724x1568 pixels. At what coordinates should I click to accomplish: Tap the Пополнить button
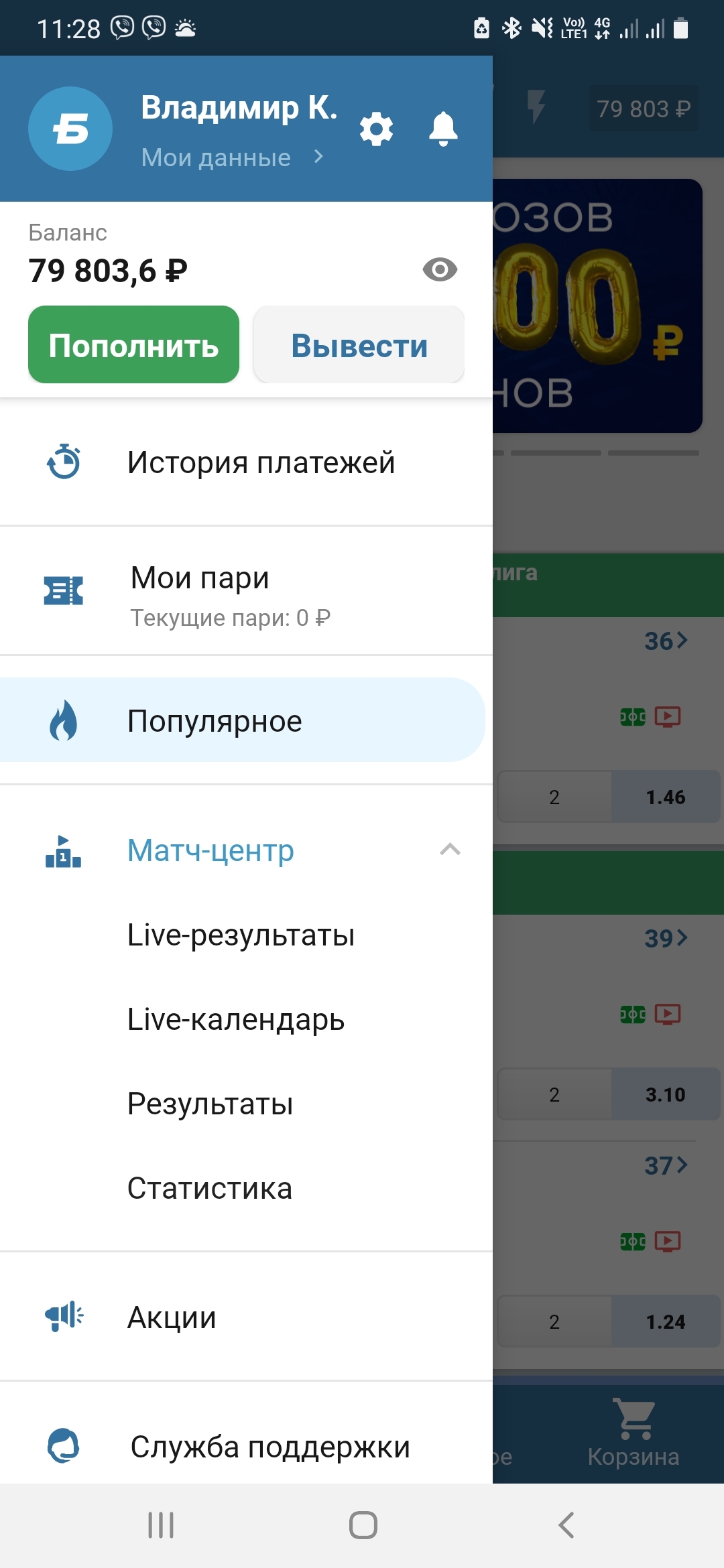pos(133,345)
